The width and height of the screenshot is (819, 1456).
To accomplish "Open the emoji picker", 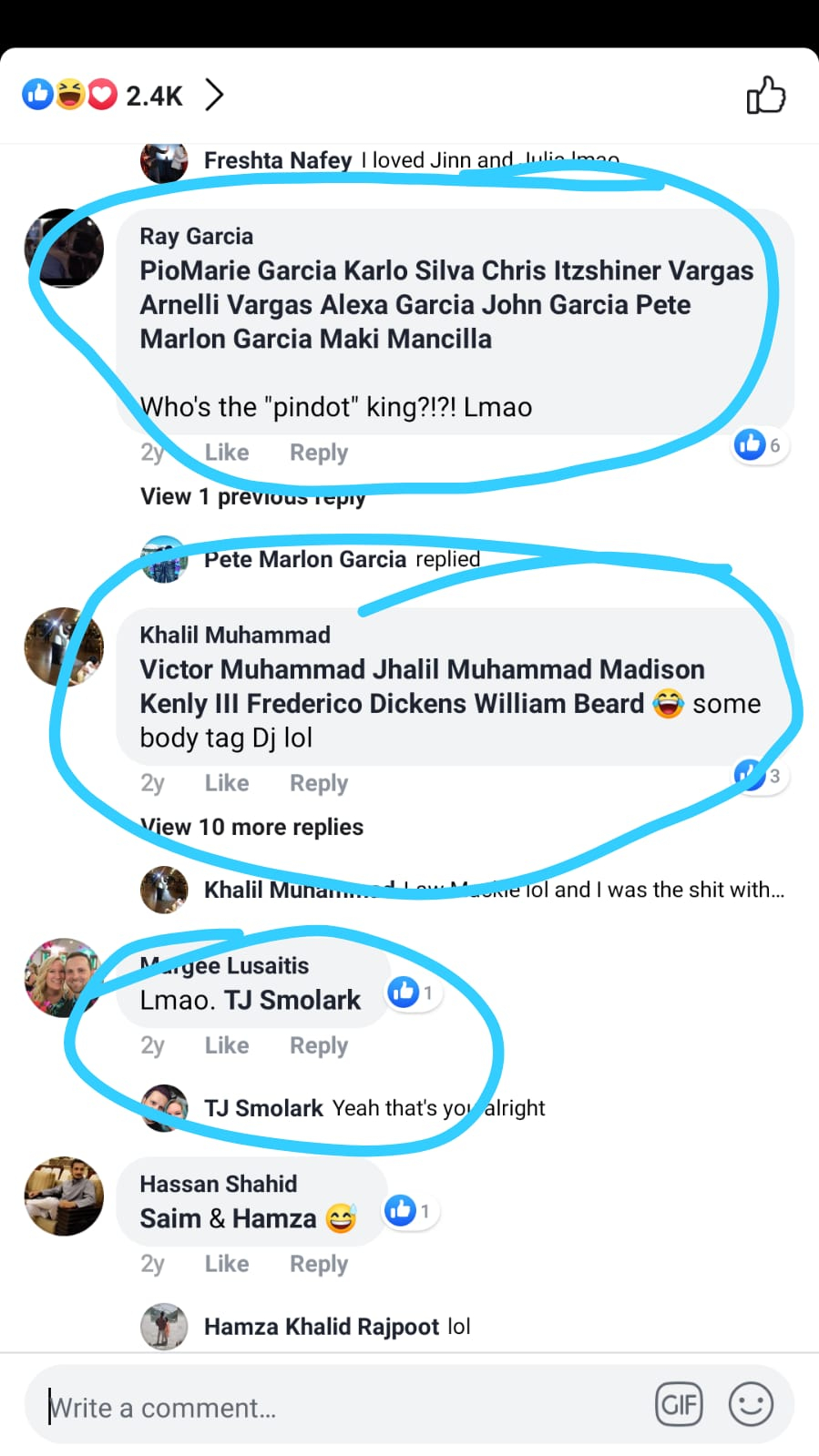I will click(751, 1404).
